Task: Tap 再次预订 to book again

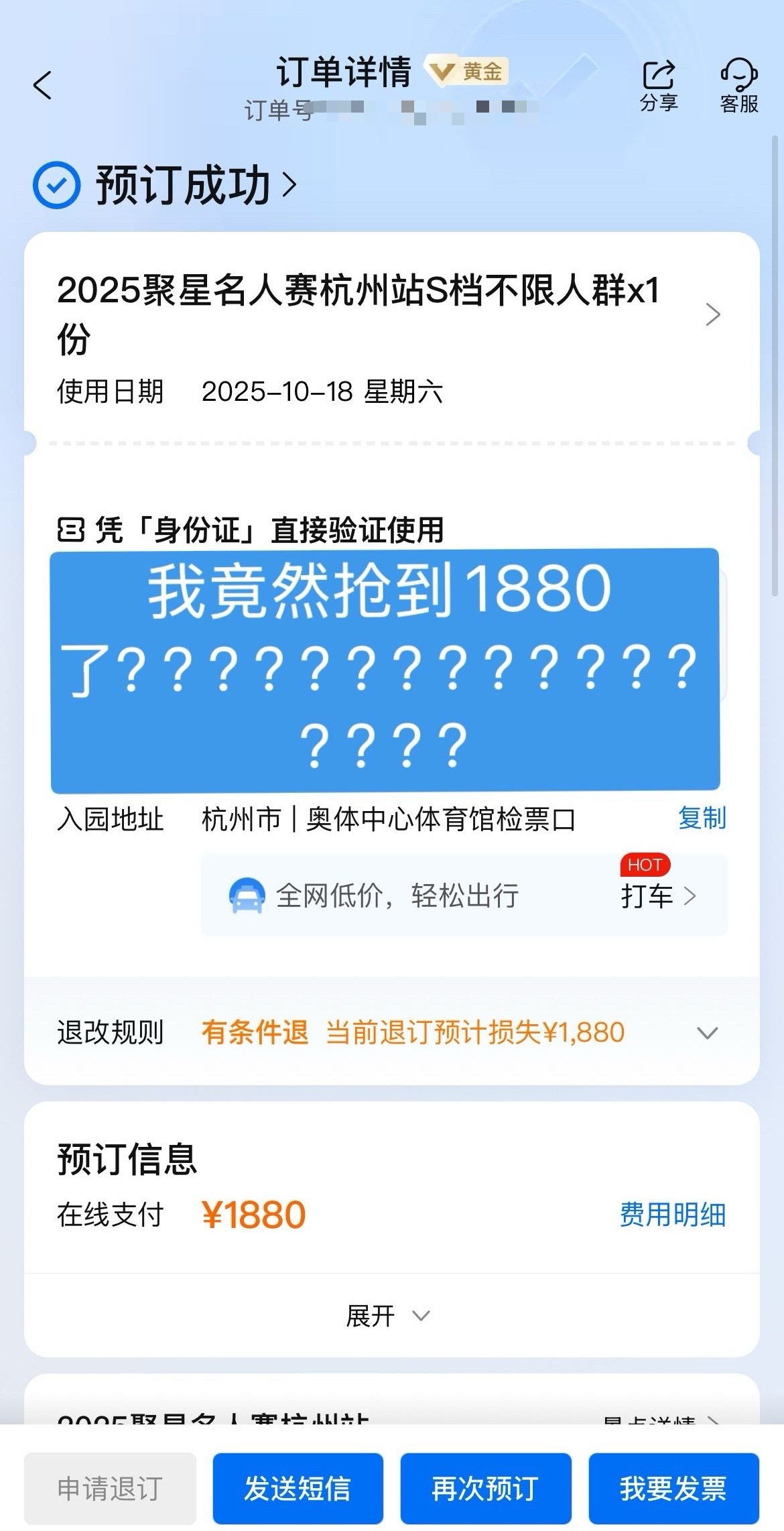Action: click(x=484, y=1489)
